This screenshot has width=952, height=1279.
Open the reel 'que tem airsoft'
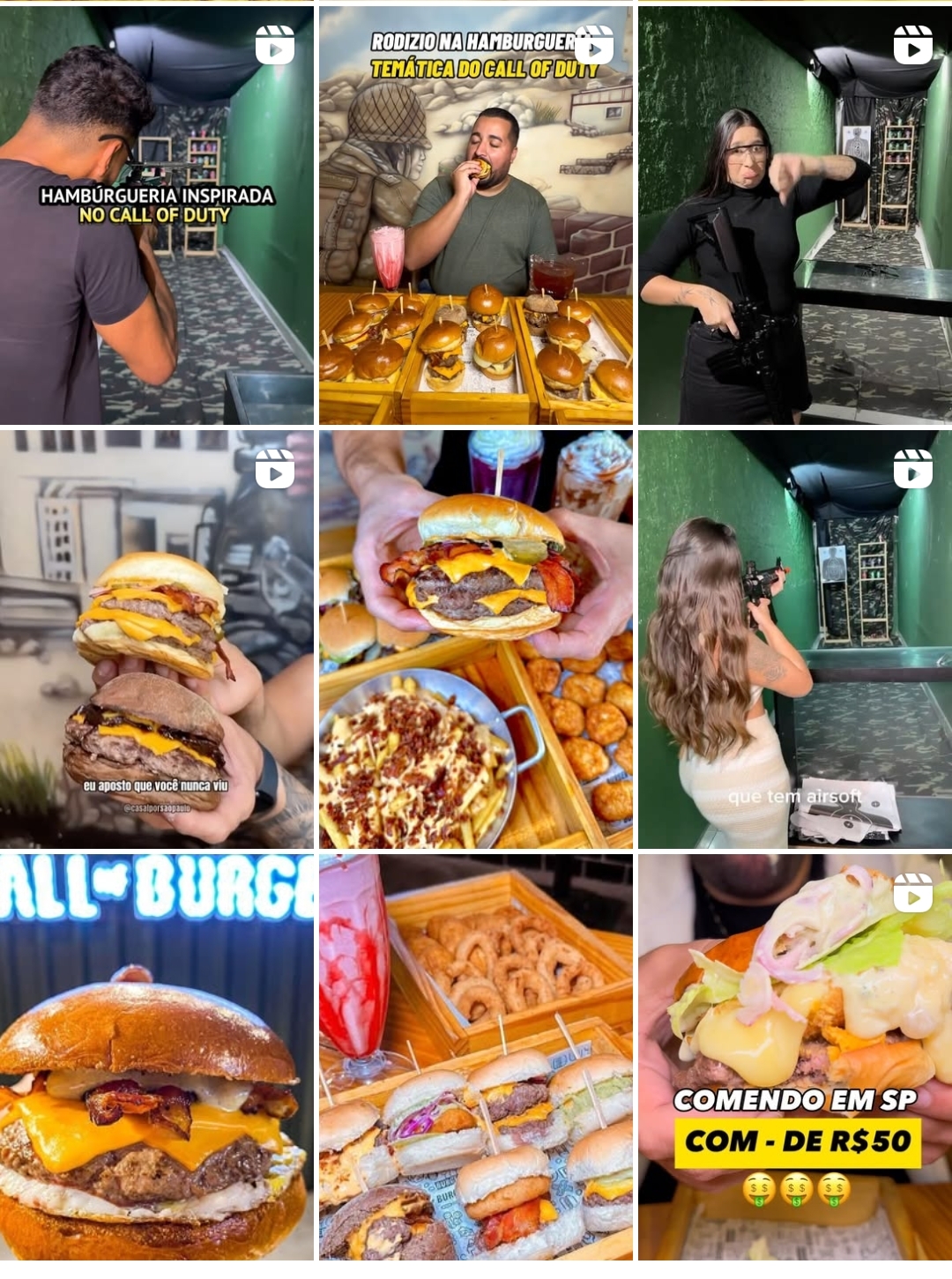794,639
